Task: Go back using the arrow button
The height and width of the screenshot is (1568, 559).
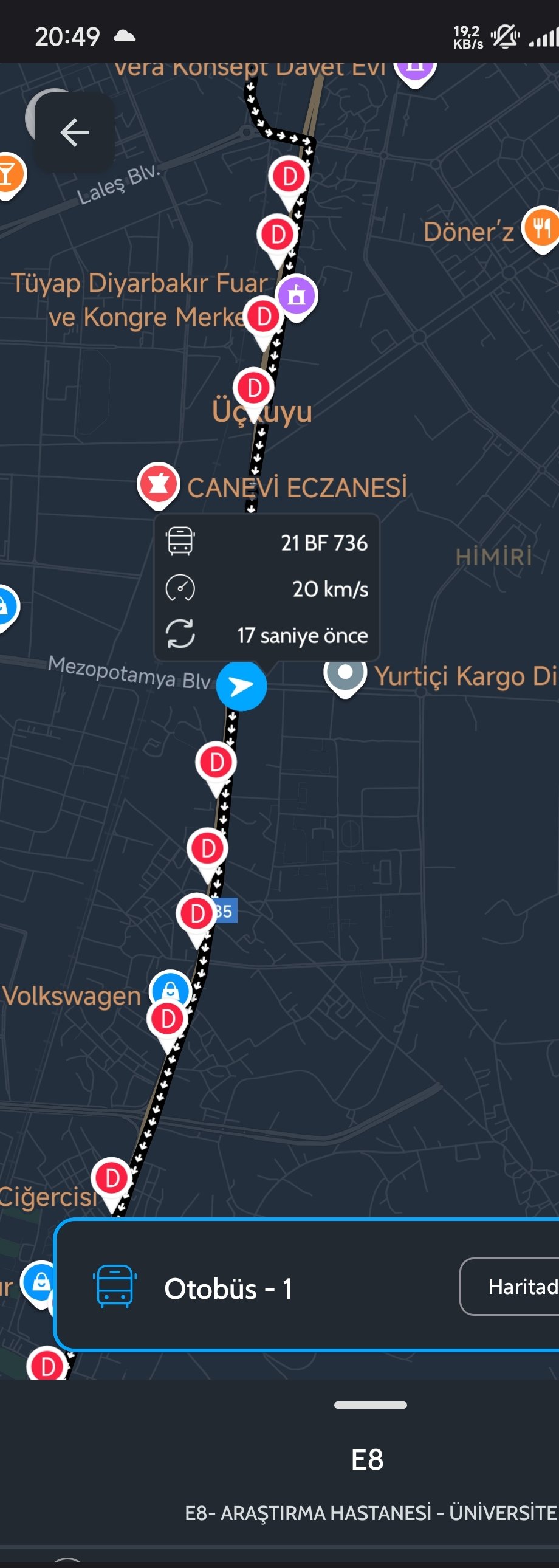Action: click(x=75, y=132)
